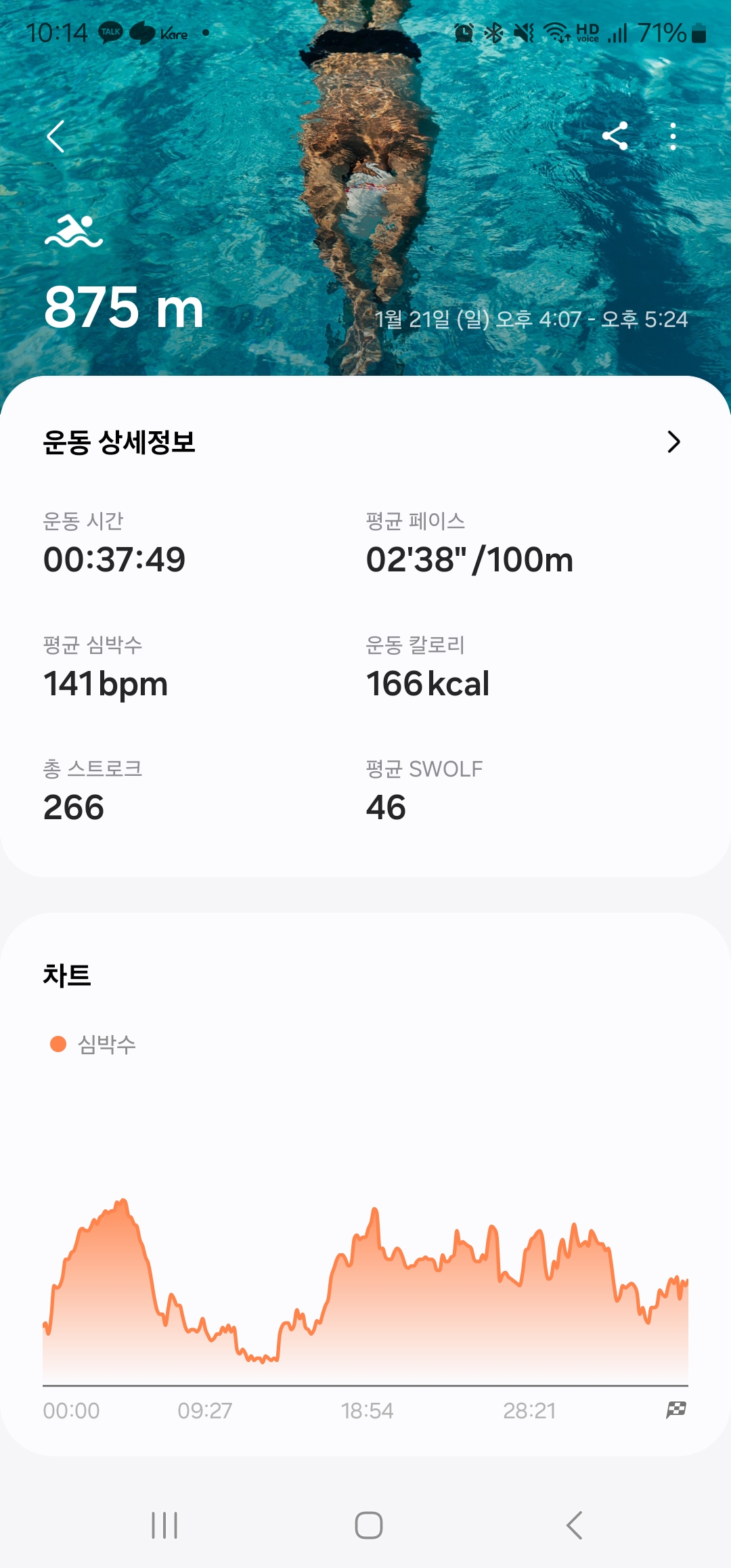
Task: Open 운동 상세정보 details chevron
Action: (x=673, y=442)
